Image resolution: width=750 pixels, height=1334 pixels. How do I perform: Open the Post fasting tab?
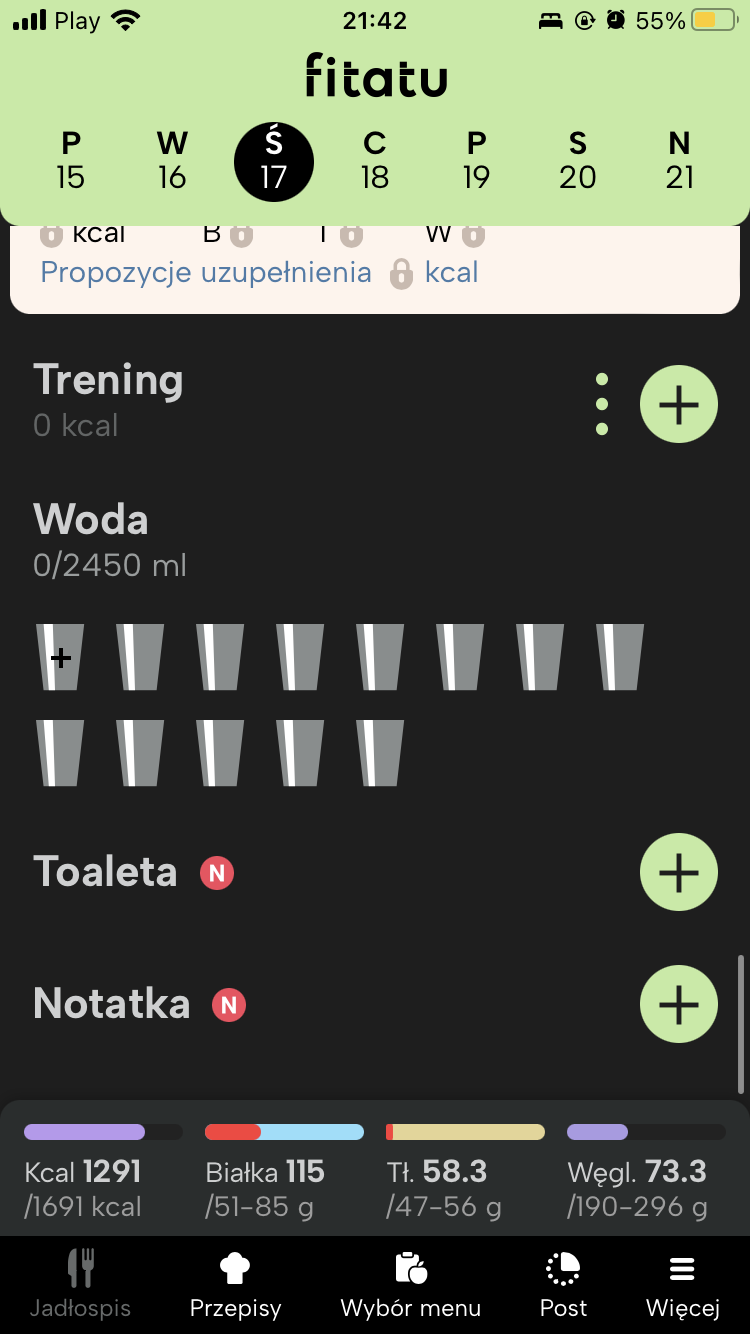(x=563, y=1286)
